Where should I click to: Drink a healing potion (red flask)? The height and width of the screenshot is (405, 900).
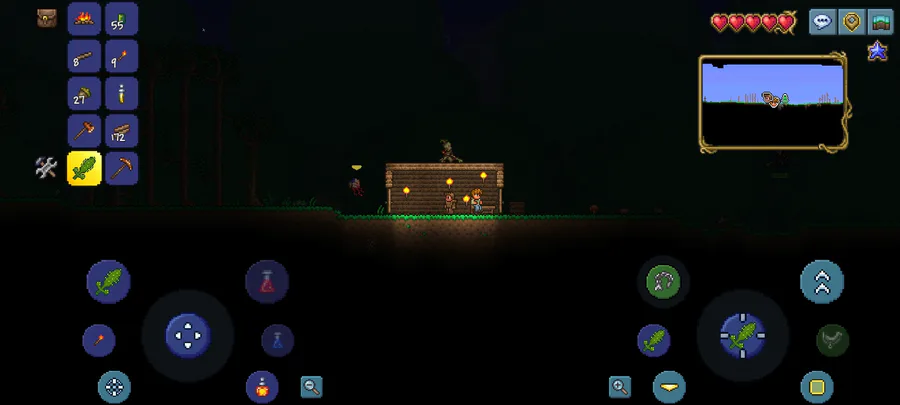tap(267, 282)
